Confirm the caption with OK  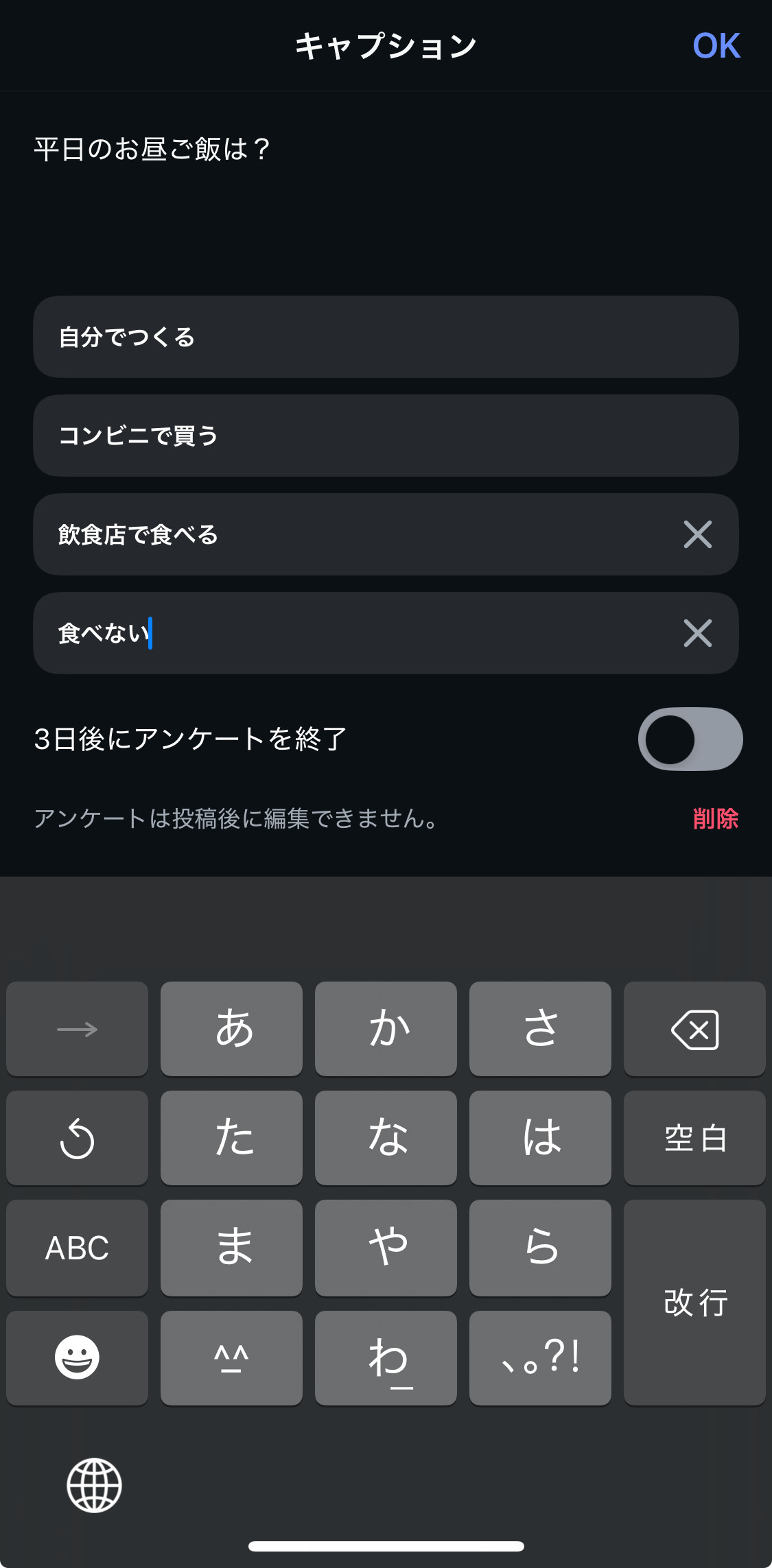tap(716, 46)
